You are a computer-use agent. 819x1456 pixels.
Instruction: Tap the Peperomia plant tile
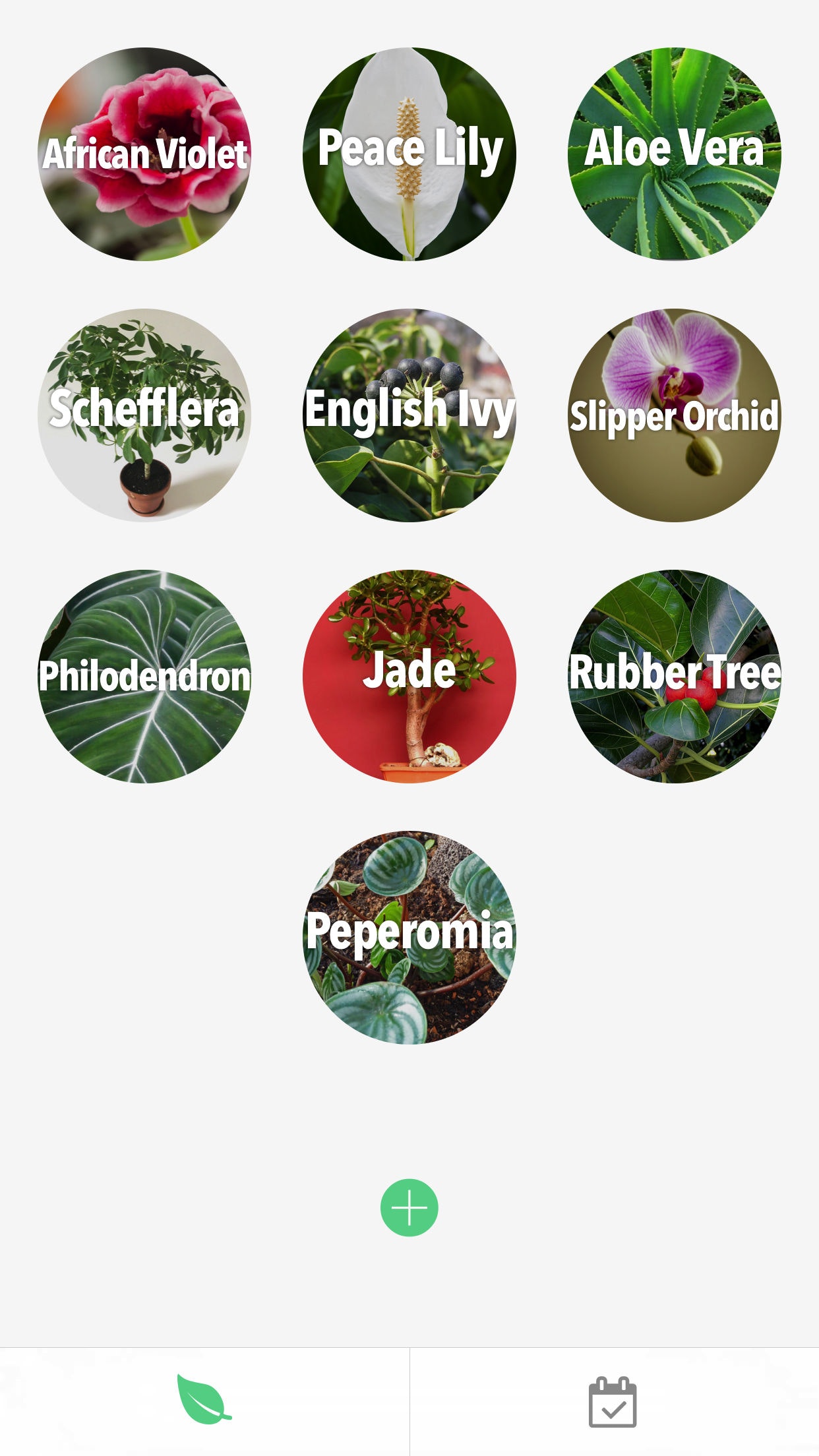click(x=409, y=937)
